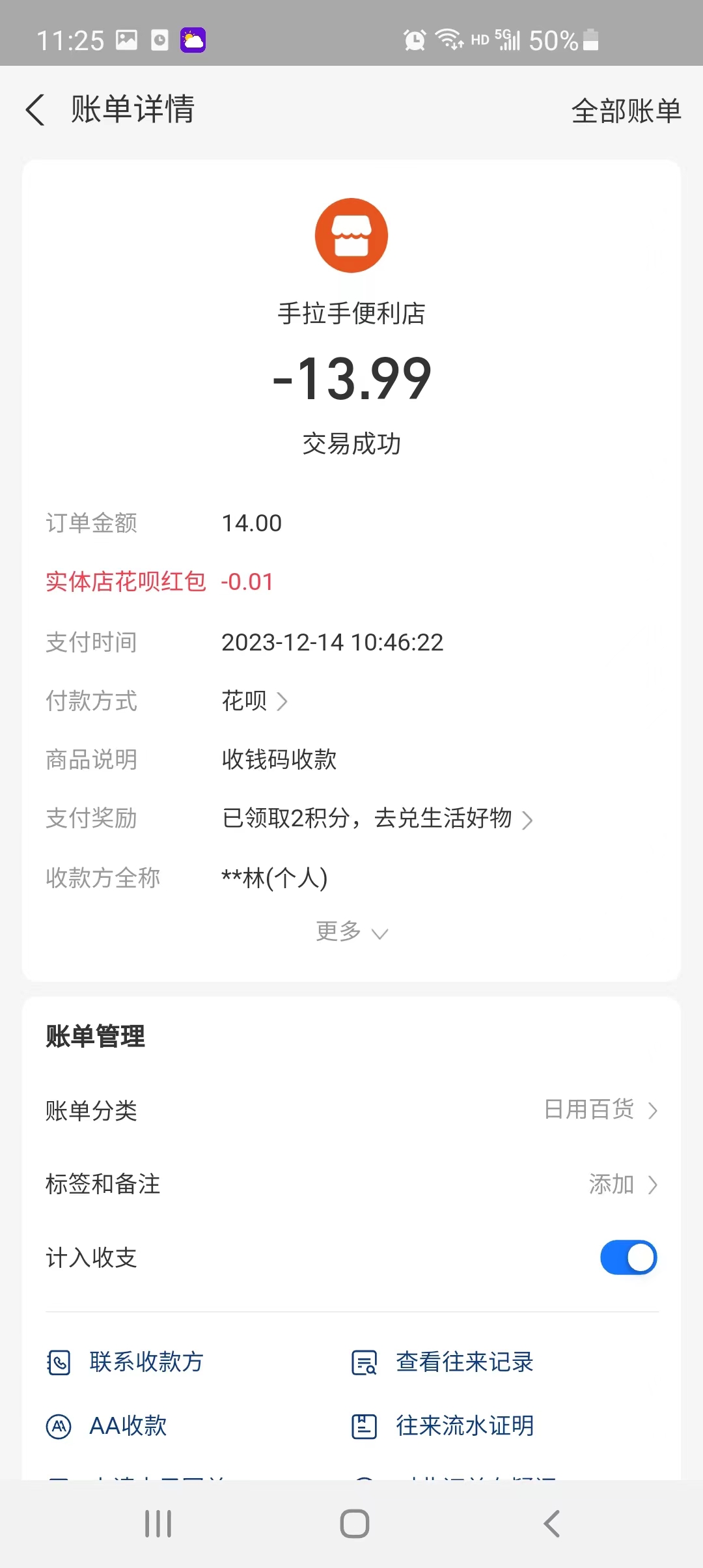Open recent apps from navigation bar
The image size is (703, 1568).
click(158, 1524)
